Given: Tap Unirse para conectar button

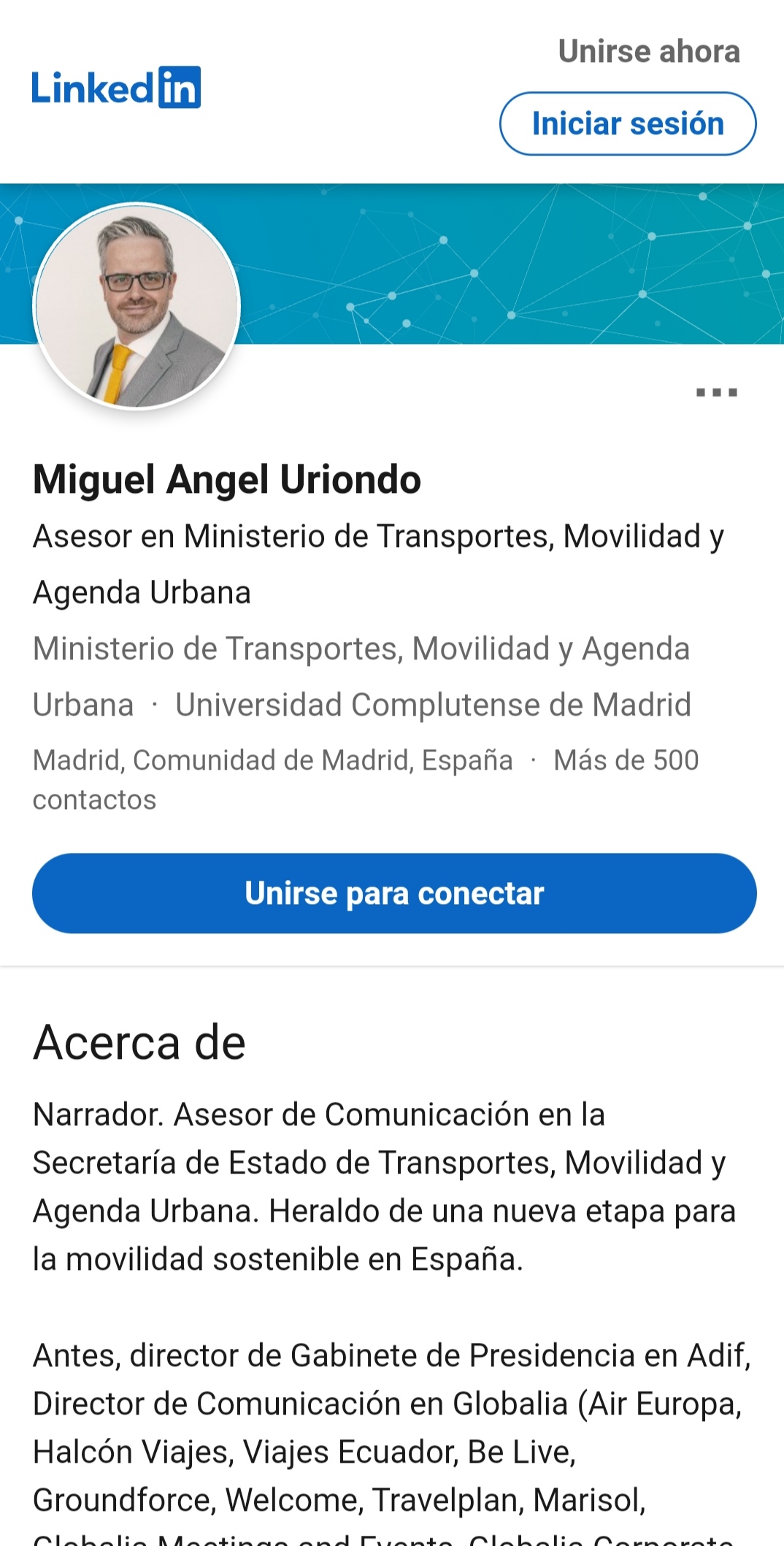Looking at the screenshot, I should (x=394, y=893).
